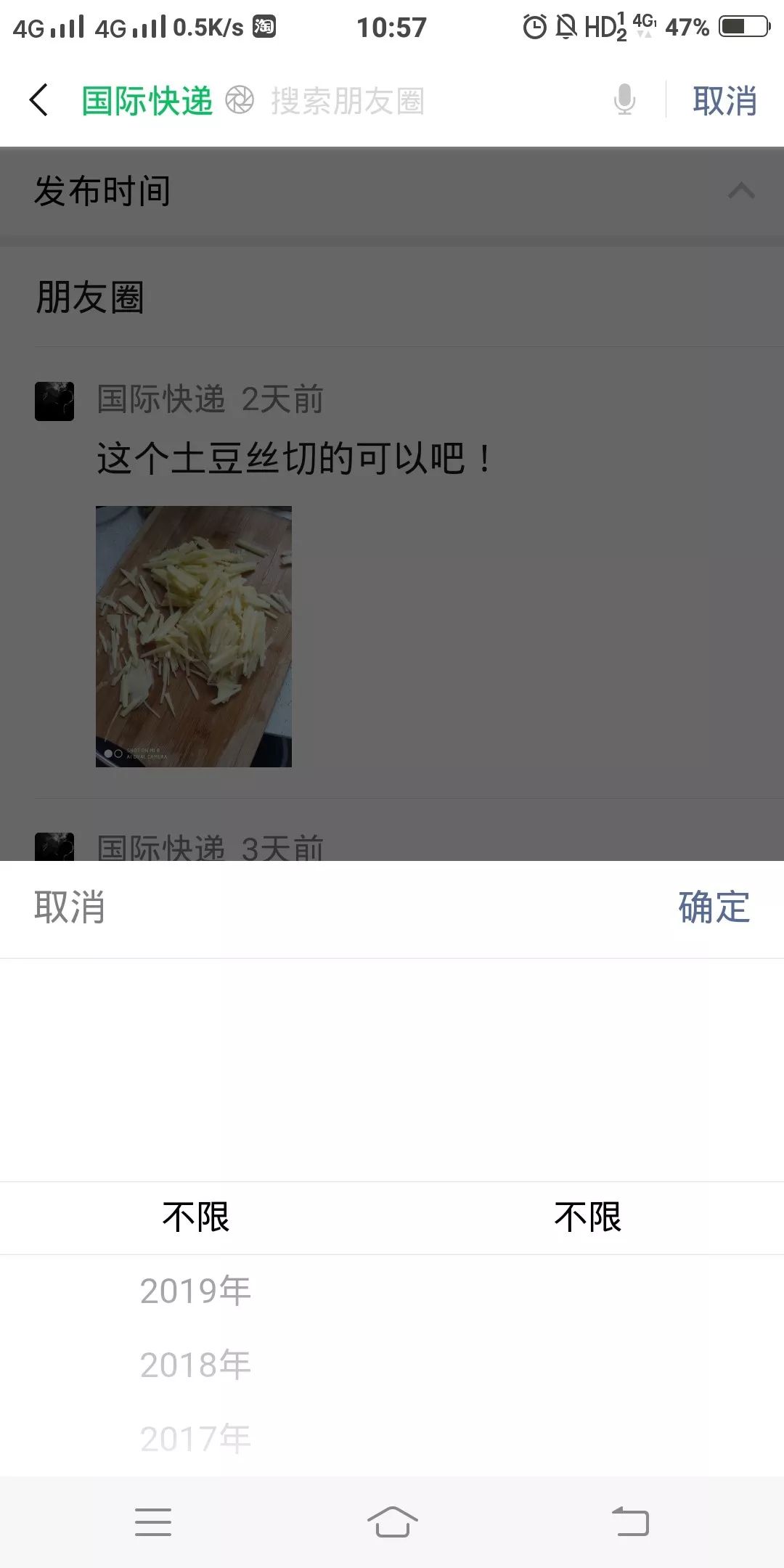Open the 朋友圈 section header
Viewport: 784px width, 1568px height.
(90, 298)
